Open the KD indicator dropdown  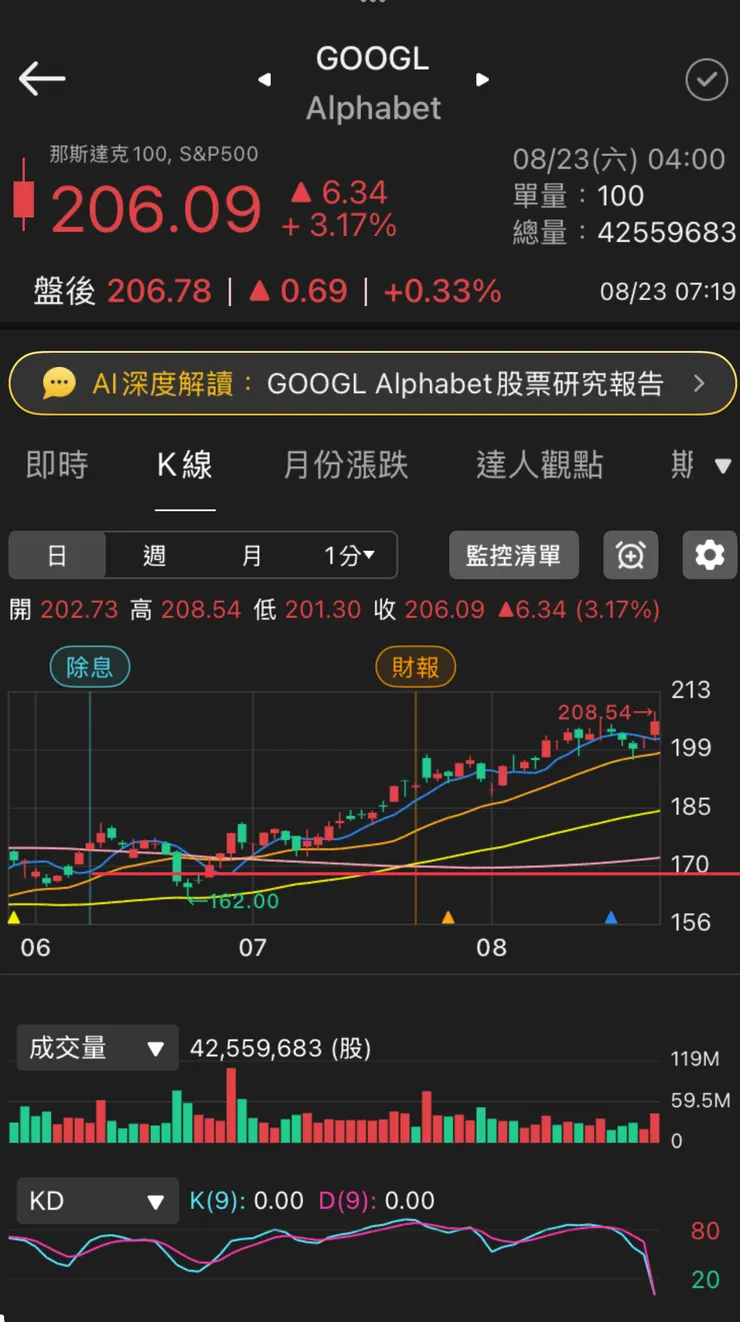(x=97, y=1200)
